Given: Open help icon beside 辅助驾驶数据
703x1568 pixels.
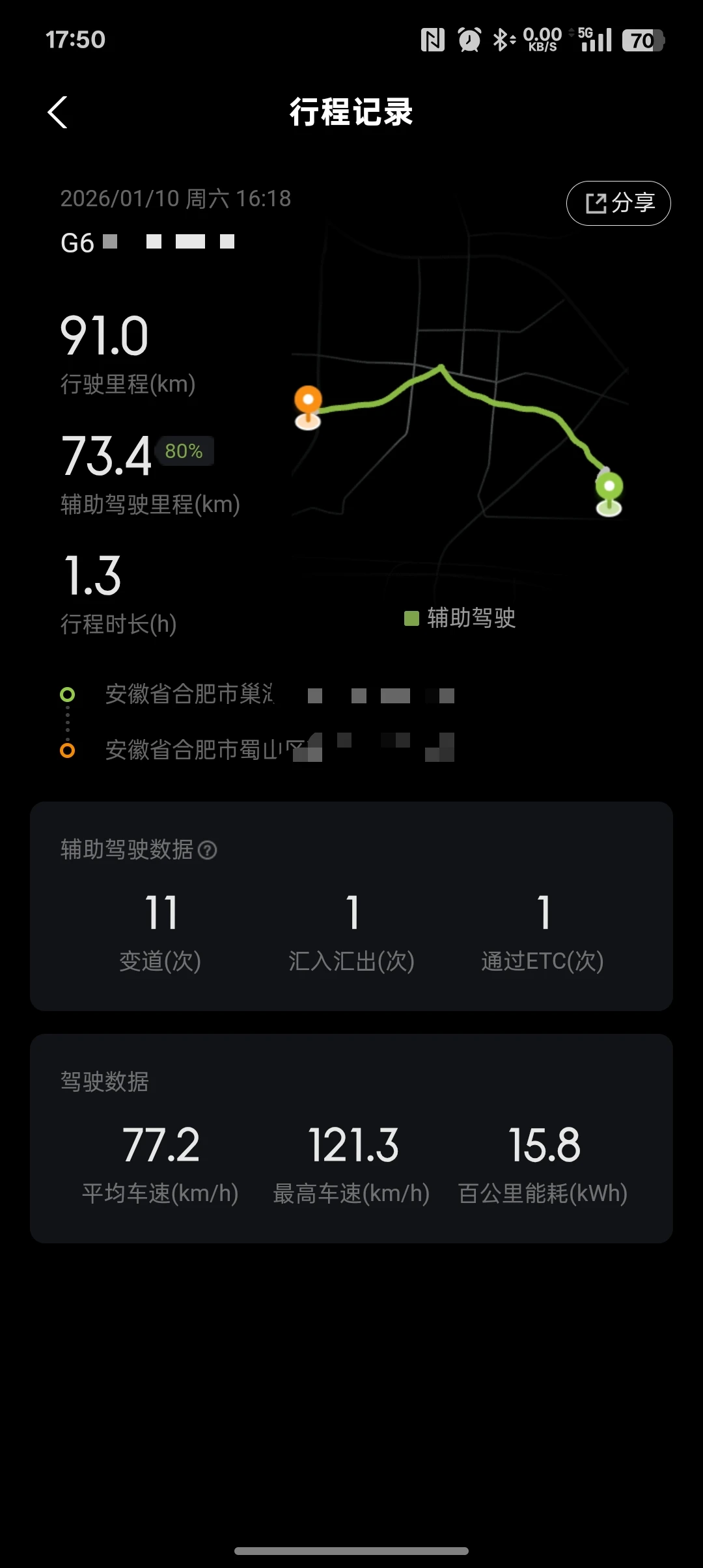Looking at the screenshot, I should pos(207,850).
